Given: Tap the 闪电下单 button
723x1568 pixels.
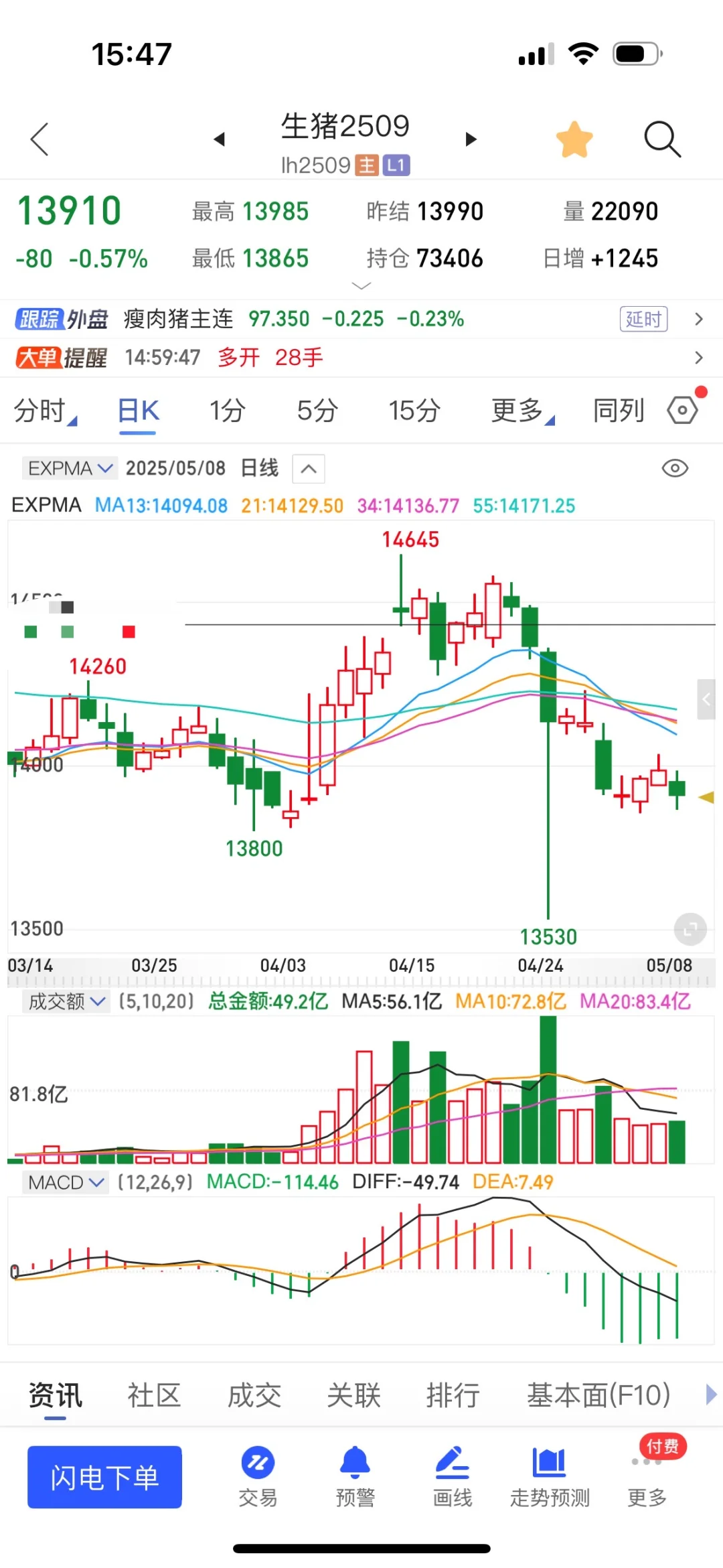Looking at the screenshot, I should point(104,1478).
